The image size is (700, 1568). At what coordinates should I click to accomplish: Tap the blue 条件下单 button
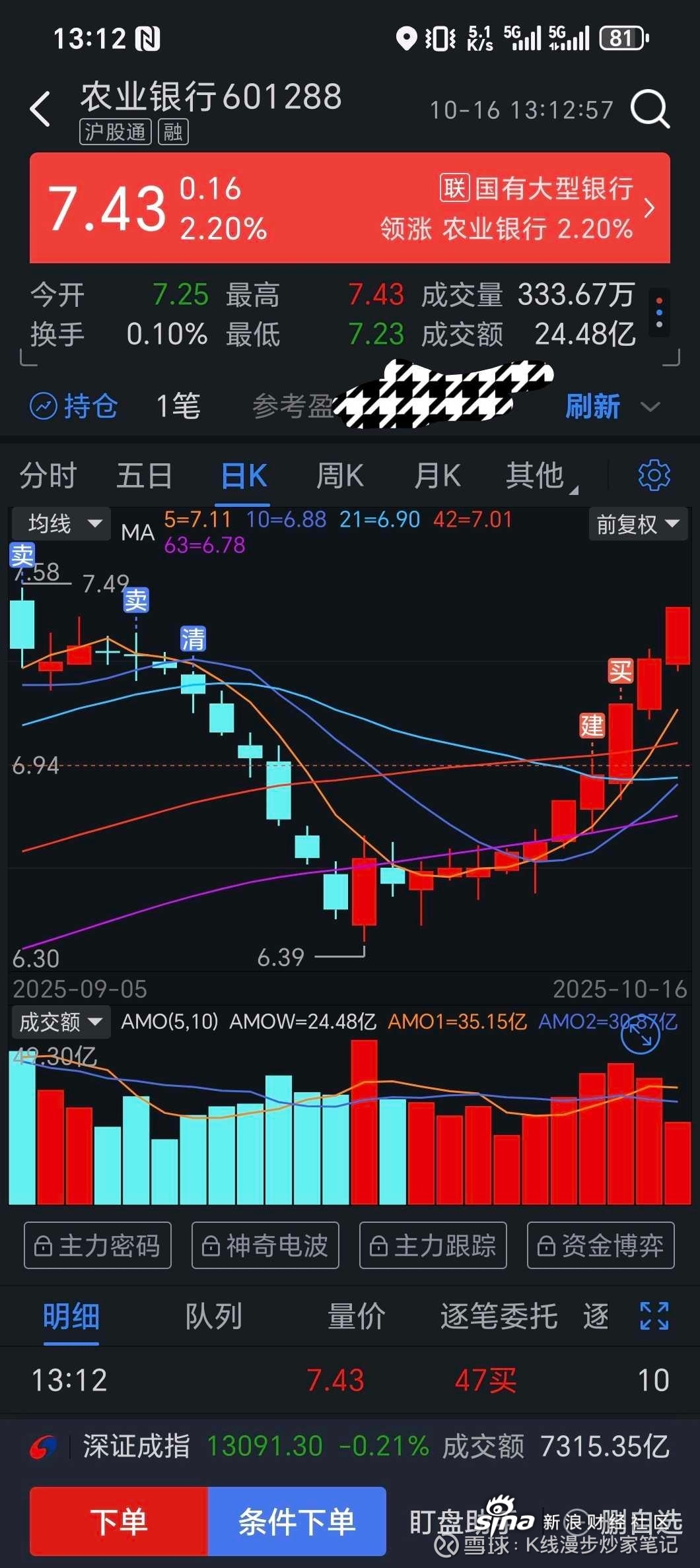(x=297, y=1521)
